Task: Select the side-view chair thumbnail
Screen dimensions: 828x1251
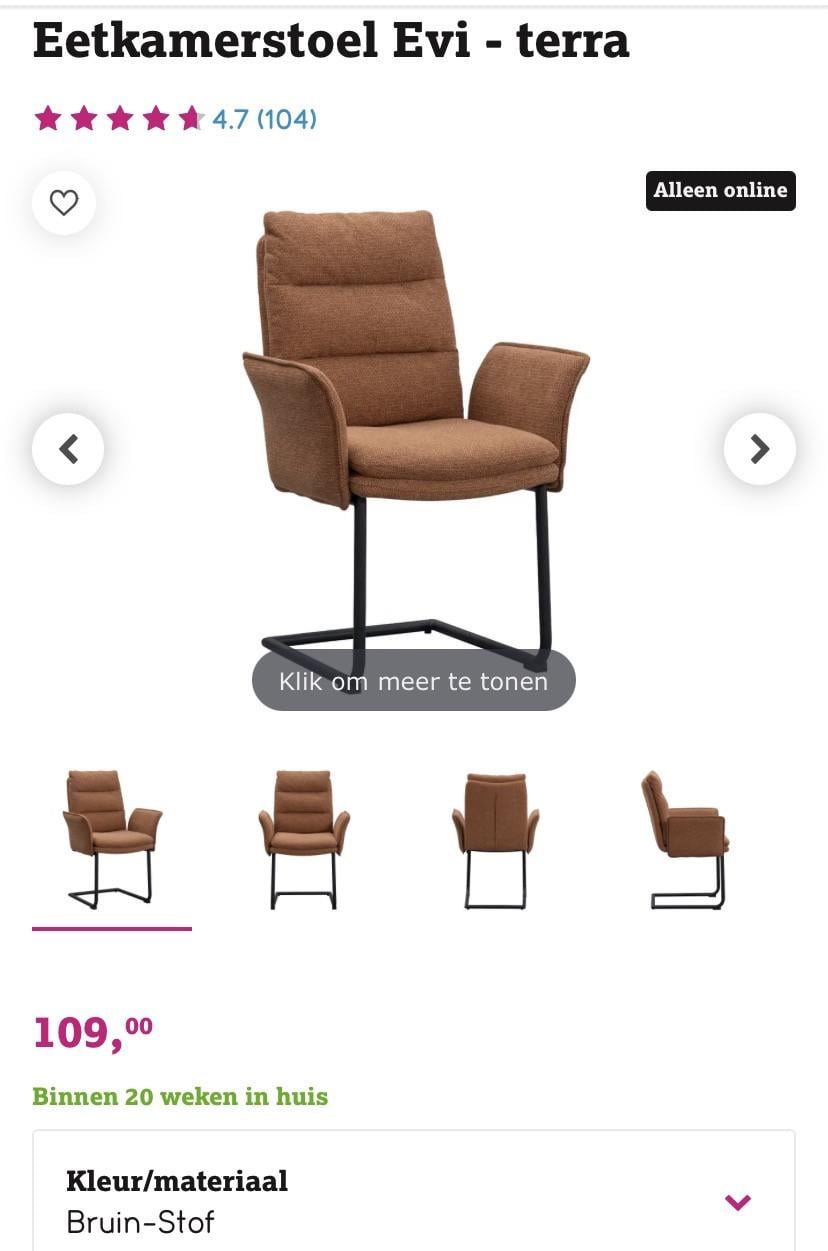Action: 685,840
